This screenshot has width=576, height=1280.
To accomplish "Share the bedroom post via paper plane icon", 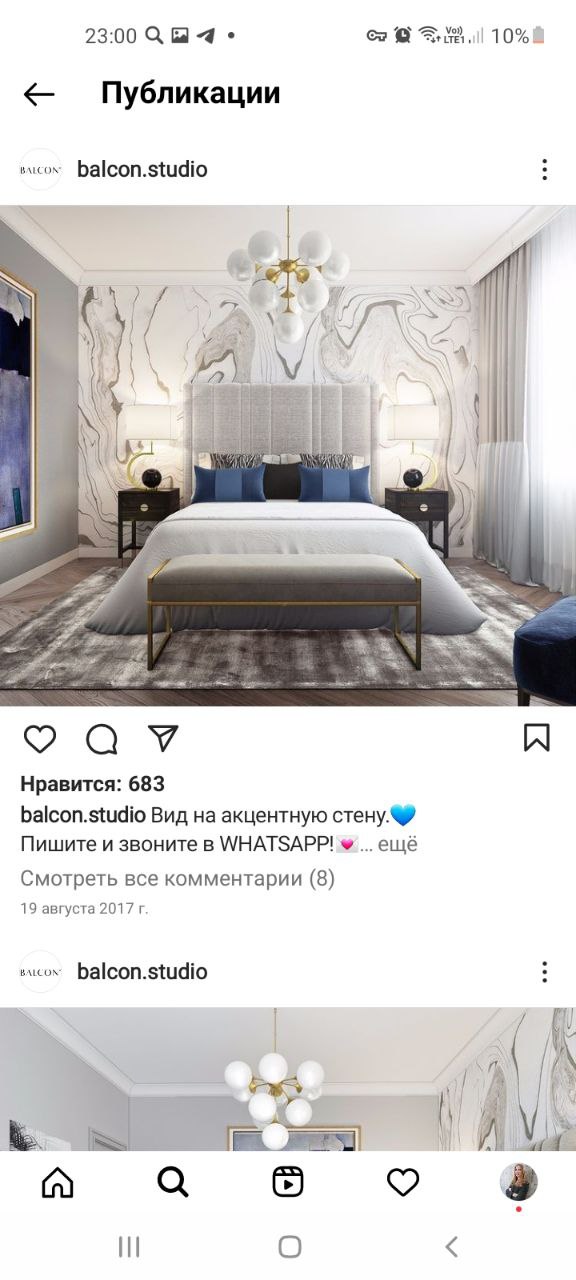I will 163,738.
